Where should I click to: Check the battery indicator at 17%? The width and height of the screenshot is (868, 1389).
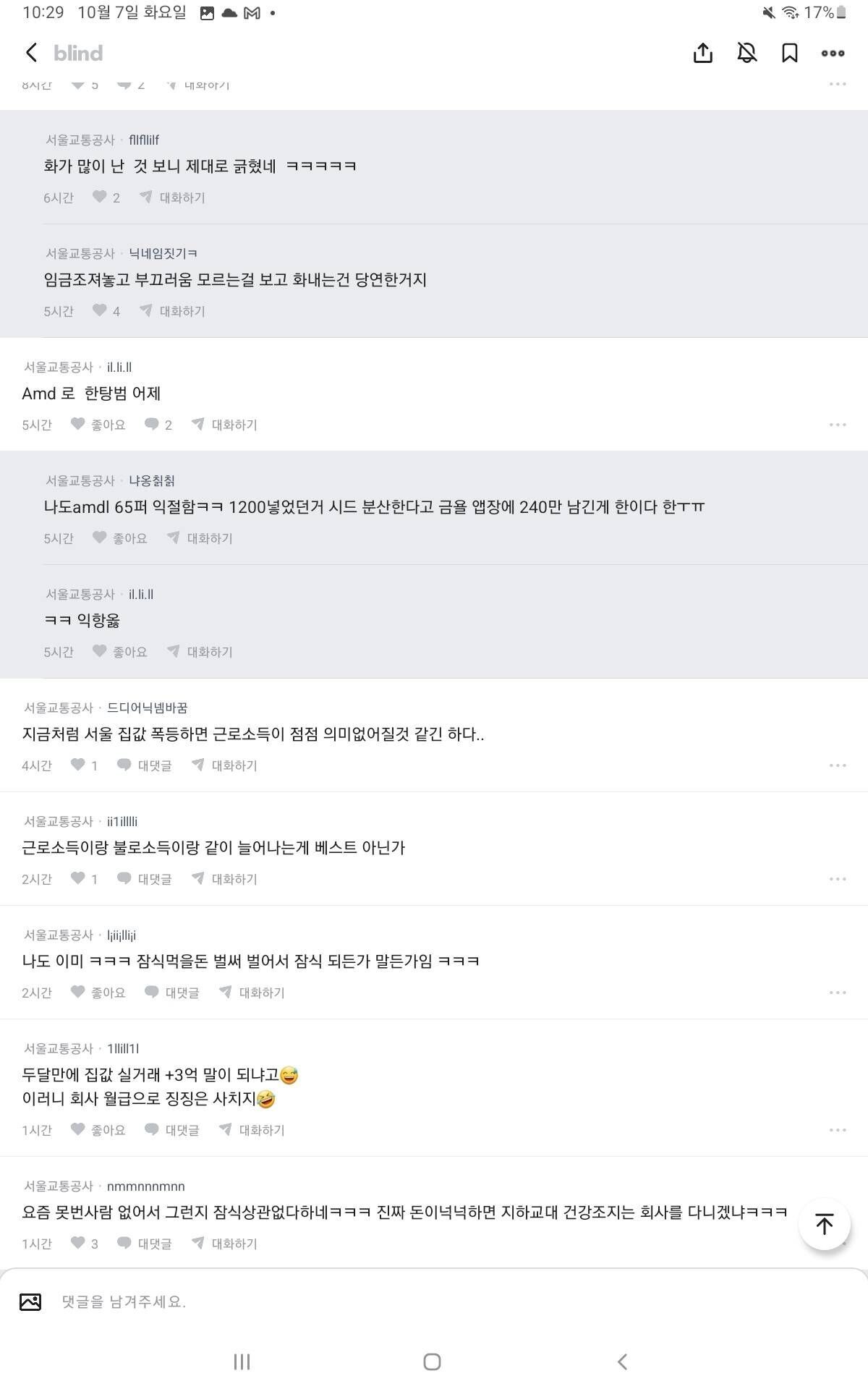(823, 12)
